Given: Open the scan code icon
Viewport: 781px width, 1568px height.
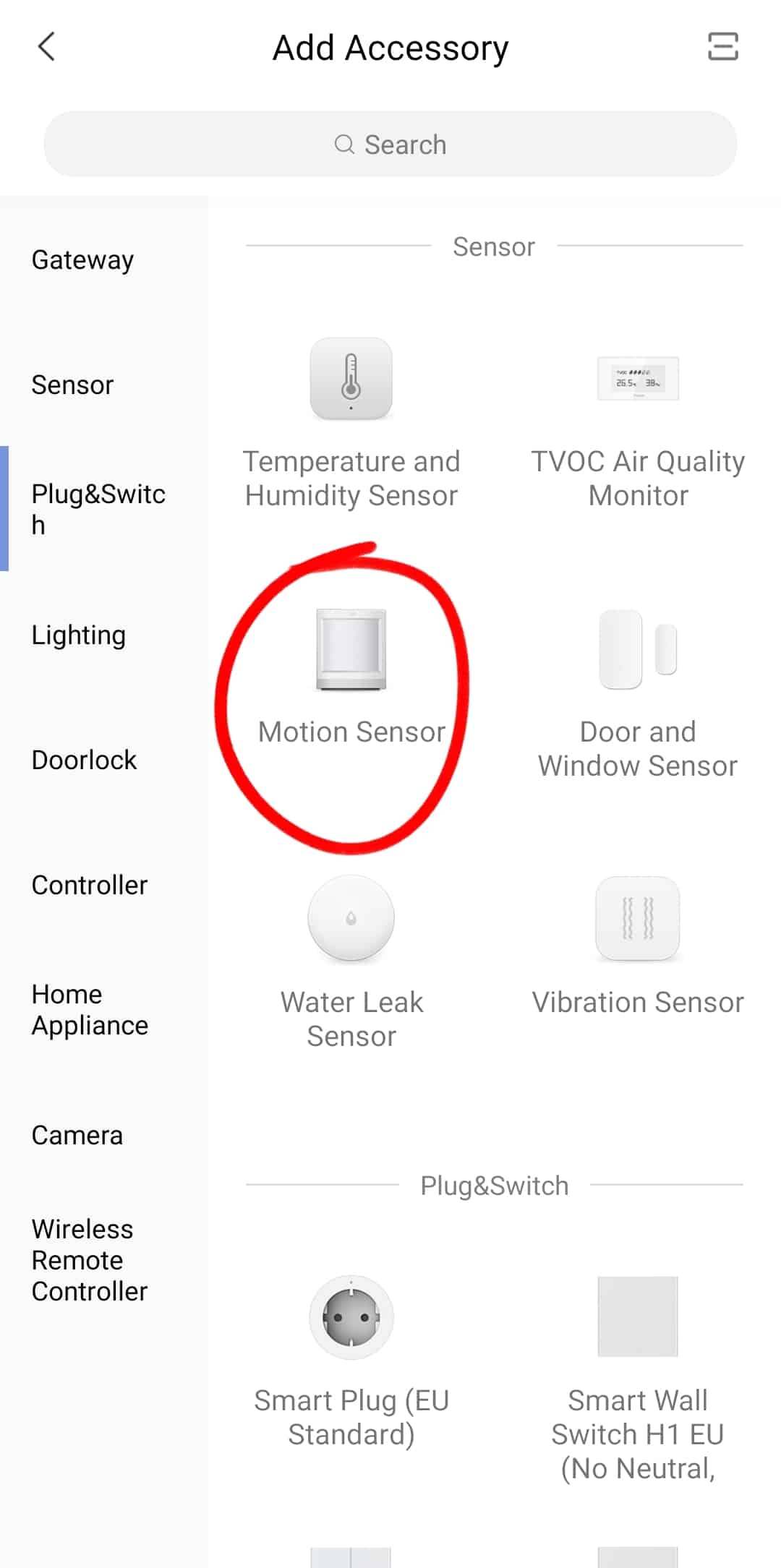Looking at the screenshot, I should (x=722, y=47).
